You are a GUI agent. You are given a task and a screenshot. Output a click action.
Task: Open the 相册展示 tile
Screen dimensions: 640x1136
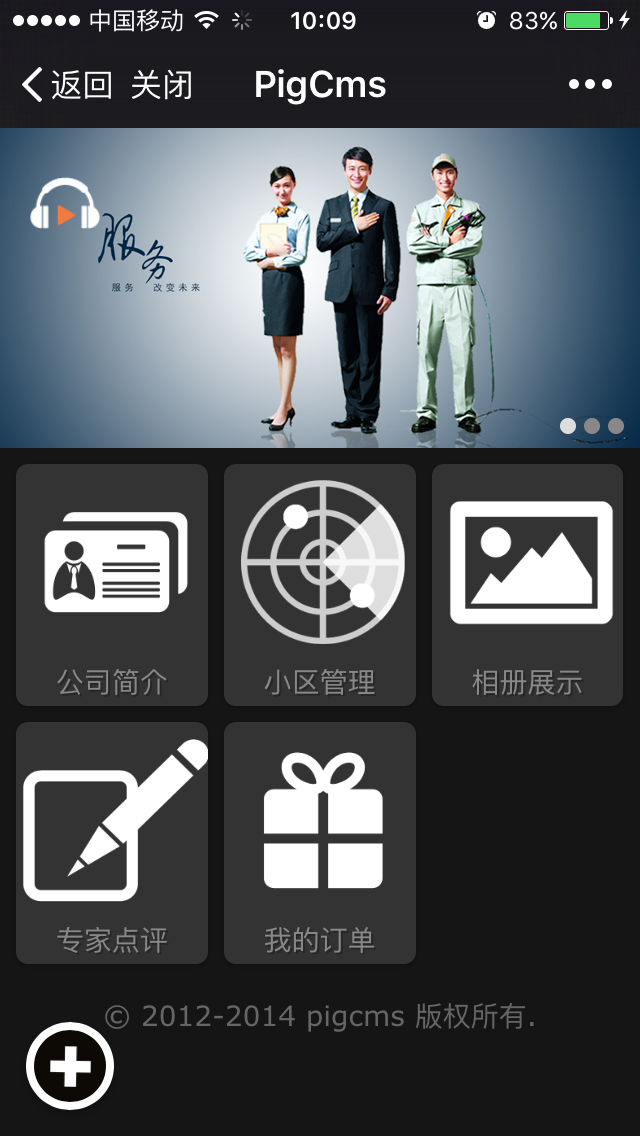pyautogui.click(x=527, y=585)
